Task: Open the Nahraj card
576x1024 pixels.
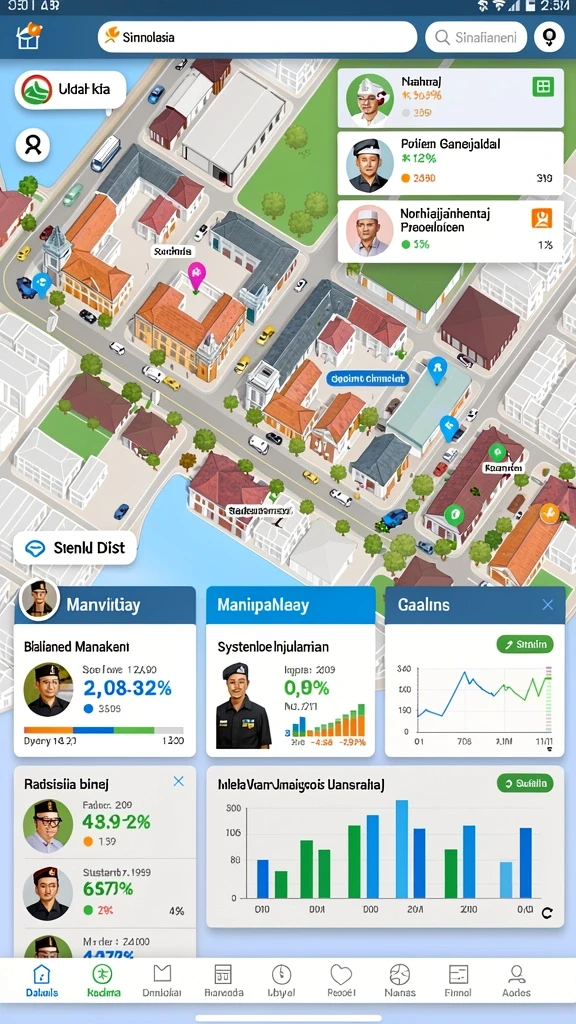Action: [450, 99]
